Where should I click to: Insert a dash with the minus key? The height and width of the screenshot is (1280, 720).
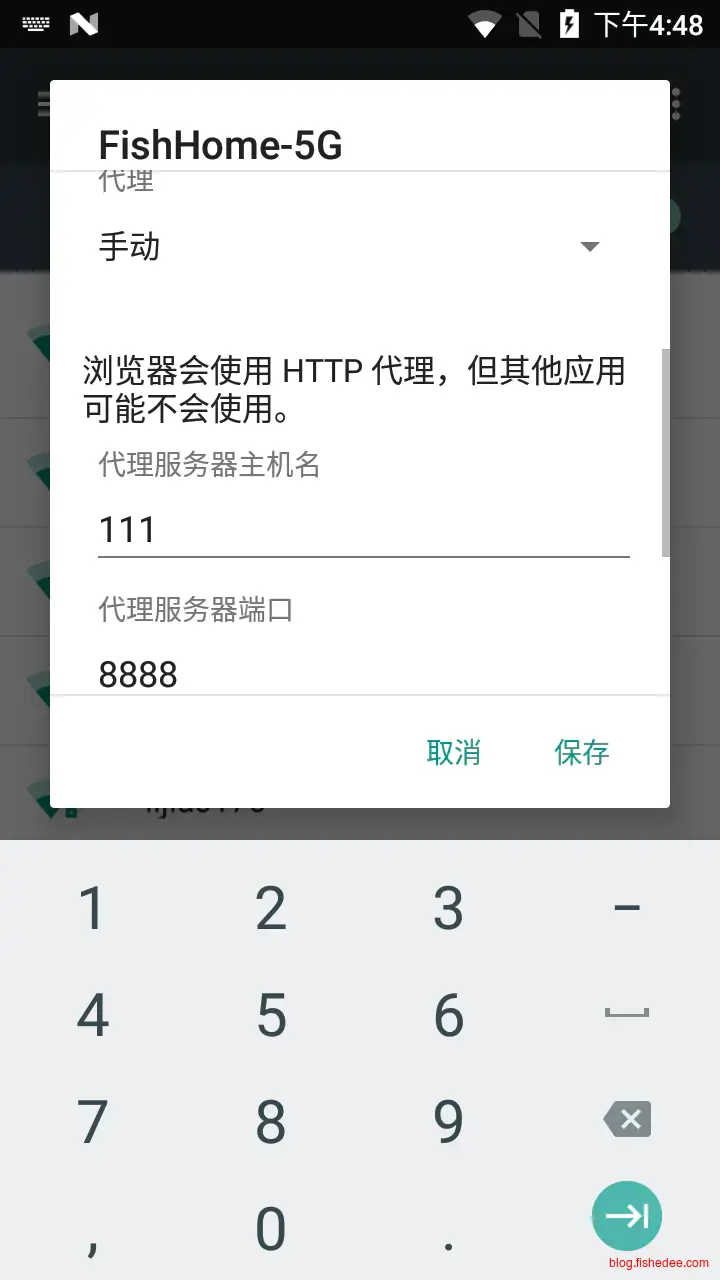point(627,908)
